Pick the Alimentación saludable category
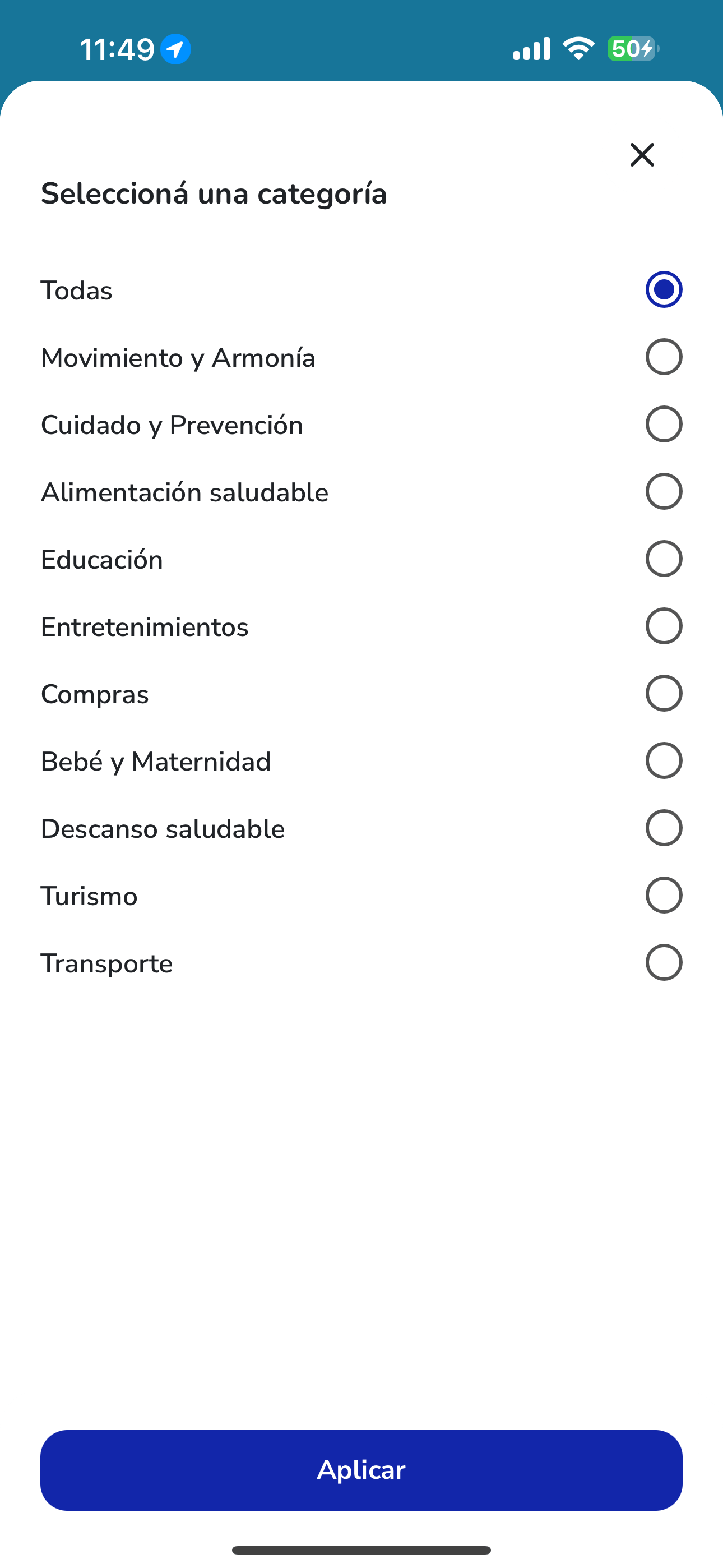Image resolution: width=723 pixels, height=1568 pixels. [664, 491]
